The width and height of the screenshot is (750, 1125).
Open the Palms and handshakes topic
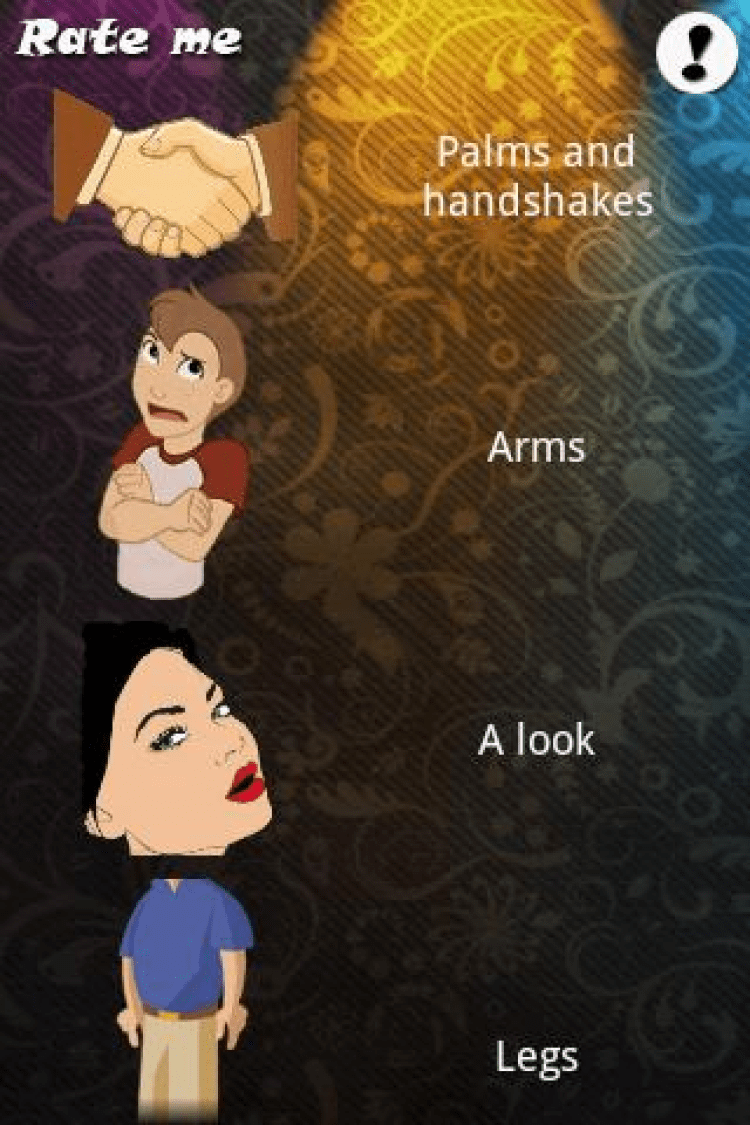(537, 177)
